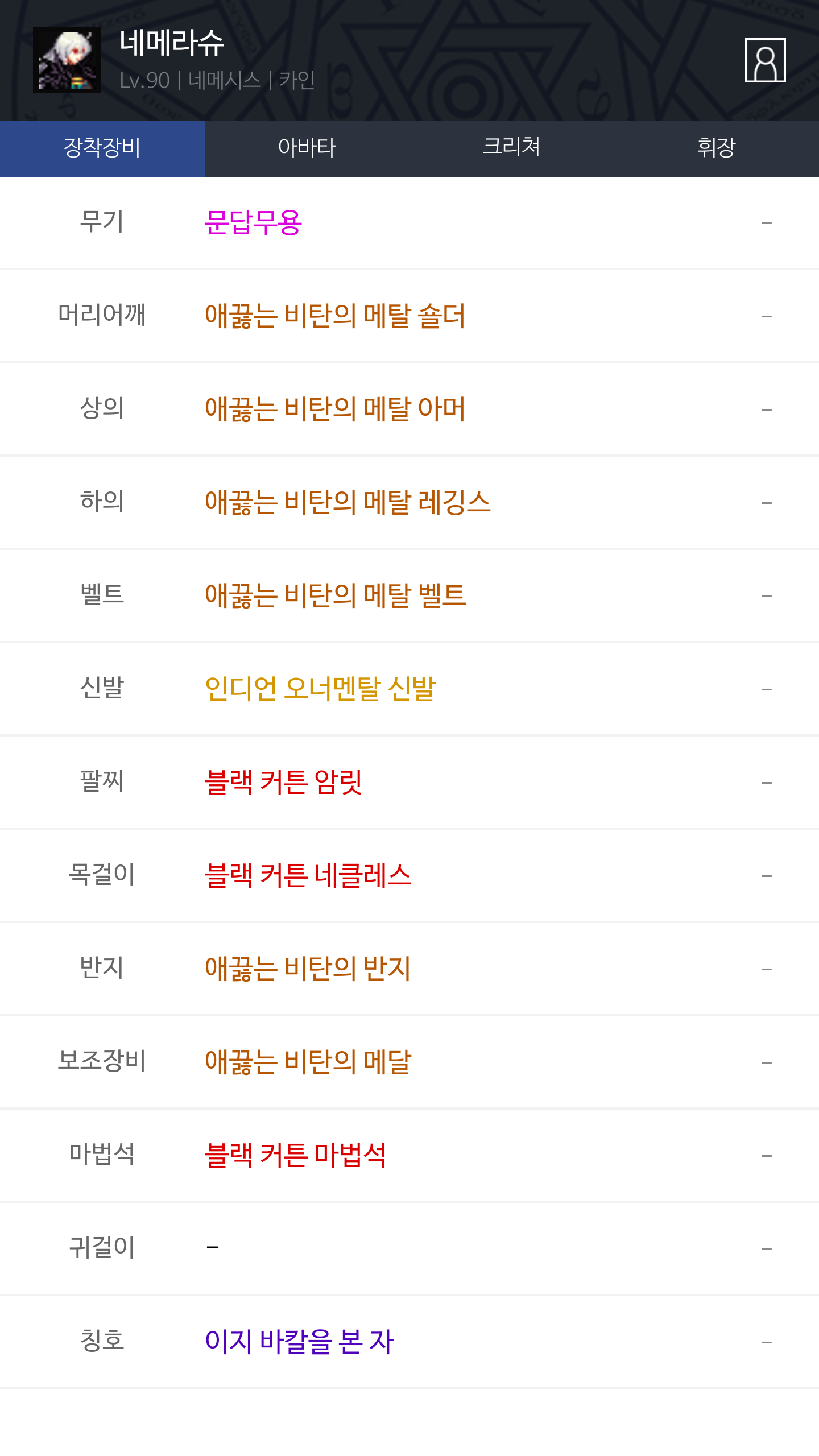Screen dimensions: 819x1456
Task: Open weapon item 문답무용
Action: 253,222
